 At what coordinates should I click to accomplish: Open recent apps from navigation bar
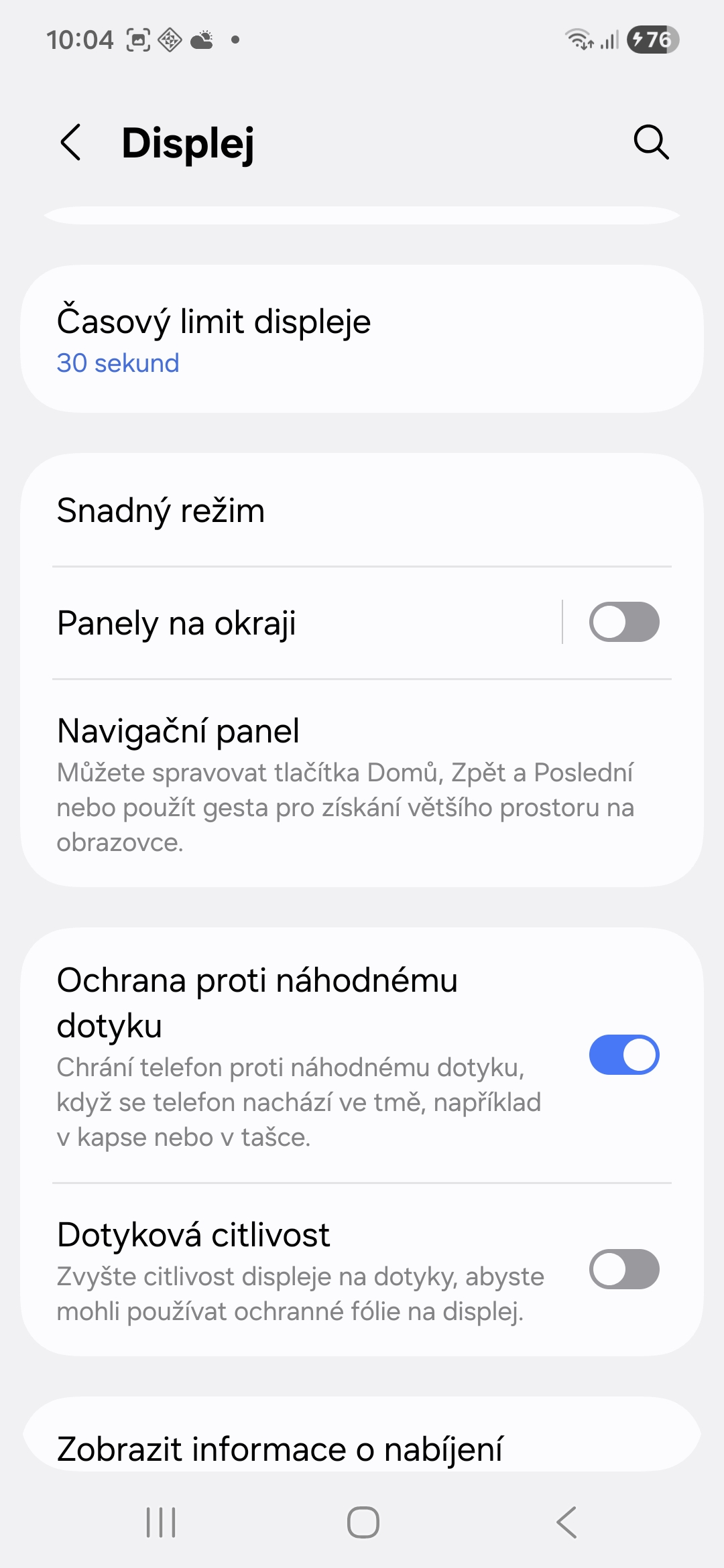click(161, 1522)
